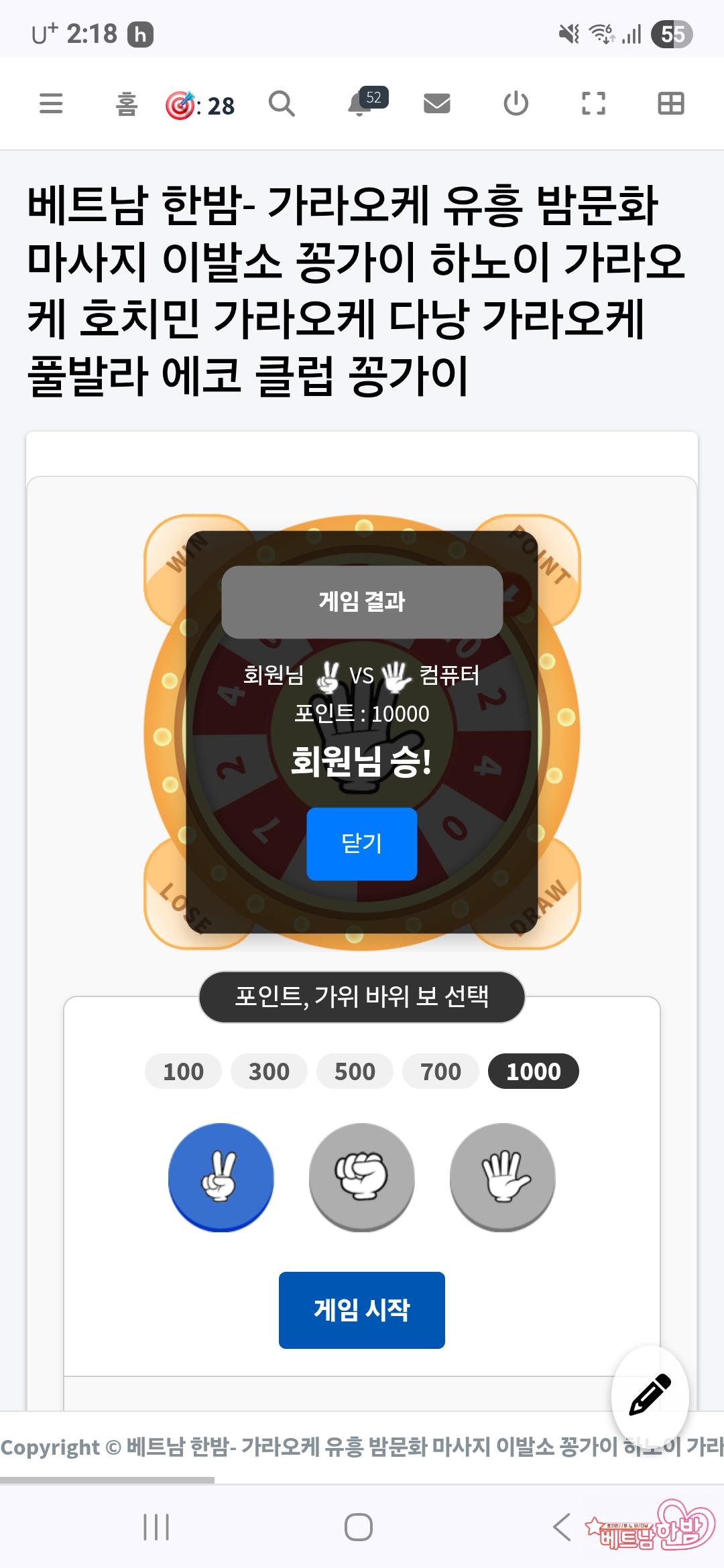Select the 300 point chip
The image size is (724, 1568).
pyautogui.click(x=269, y=1071)
